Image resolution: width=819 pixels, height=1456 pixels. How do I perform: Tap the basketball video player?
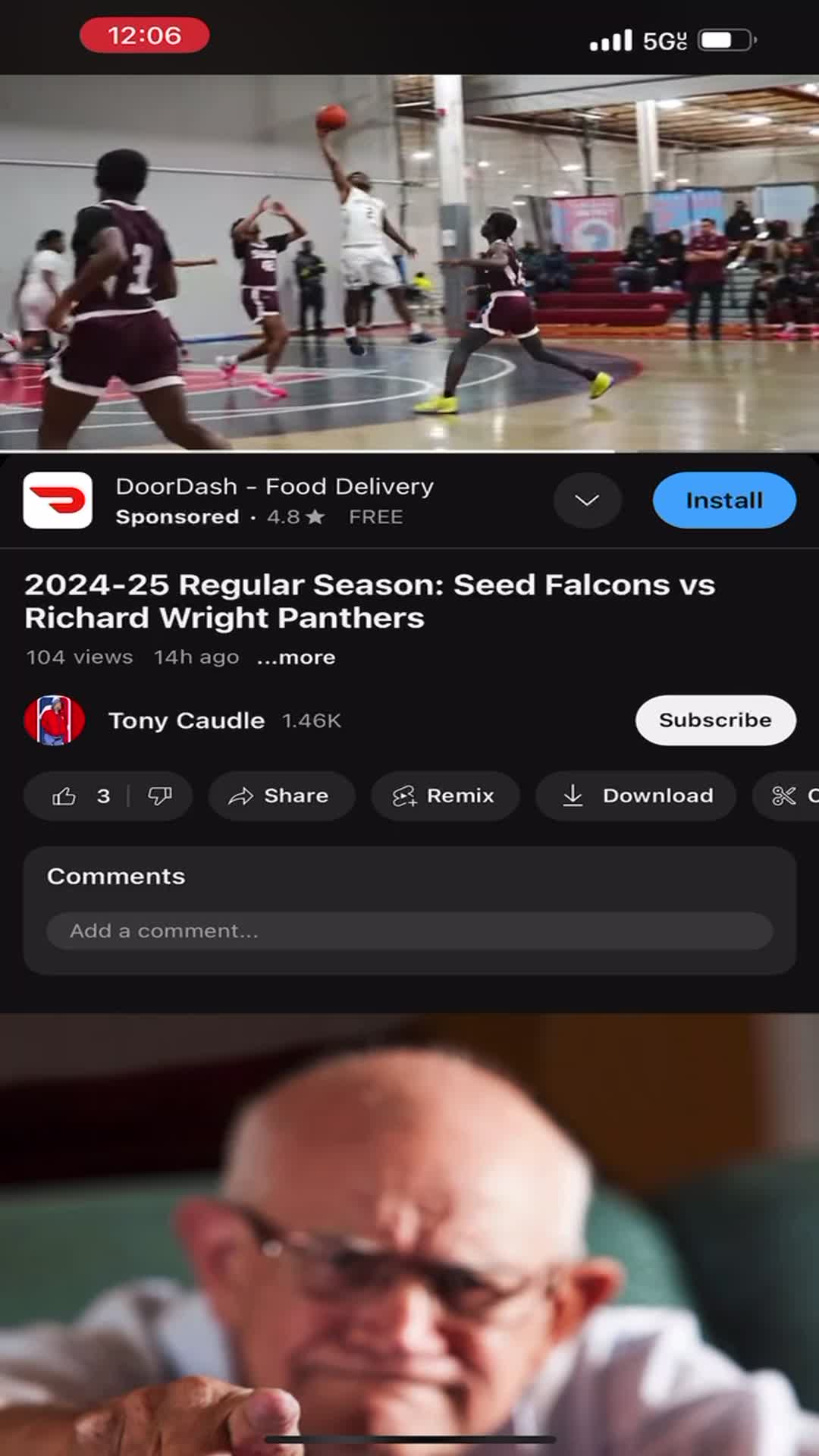tap(409, 262)
